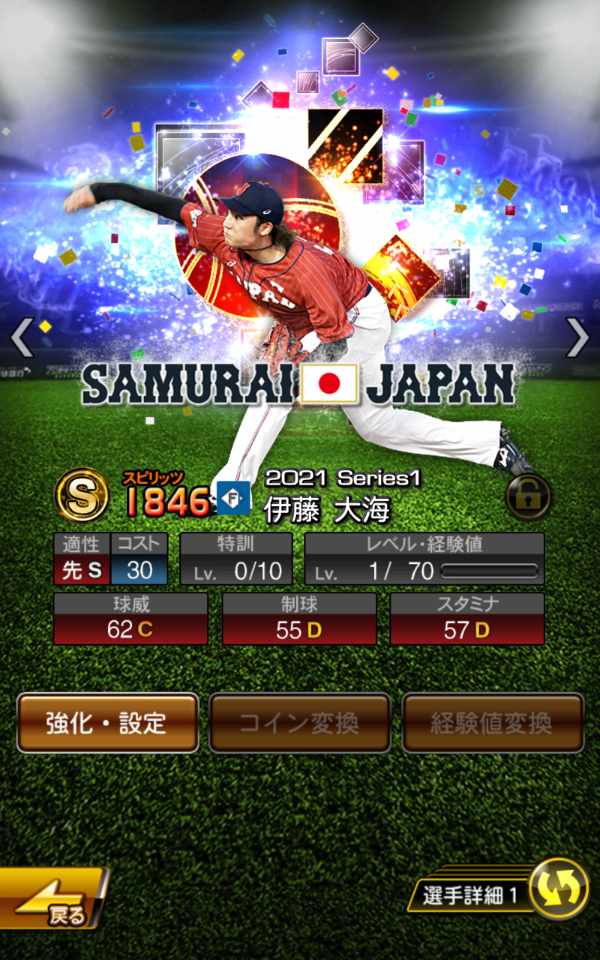The height and width of the screenshot is (960, 600).
Task: Tap the 強化・設定 button
Action: [107, 722]
